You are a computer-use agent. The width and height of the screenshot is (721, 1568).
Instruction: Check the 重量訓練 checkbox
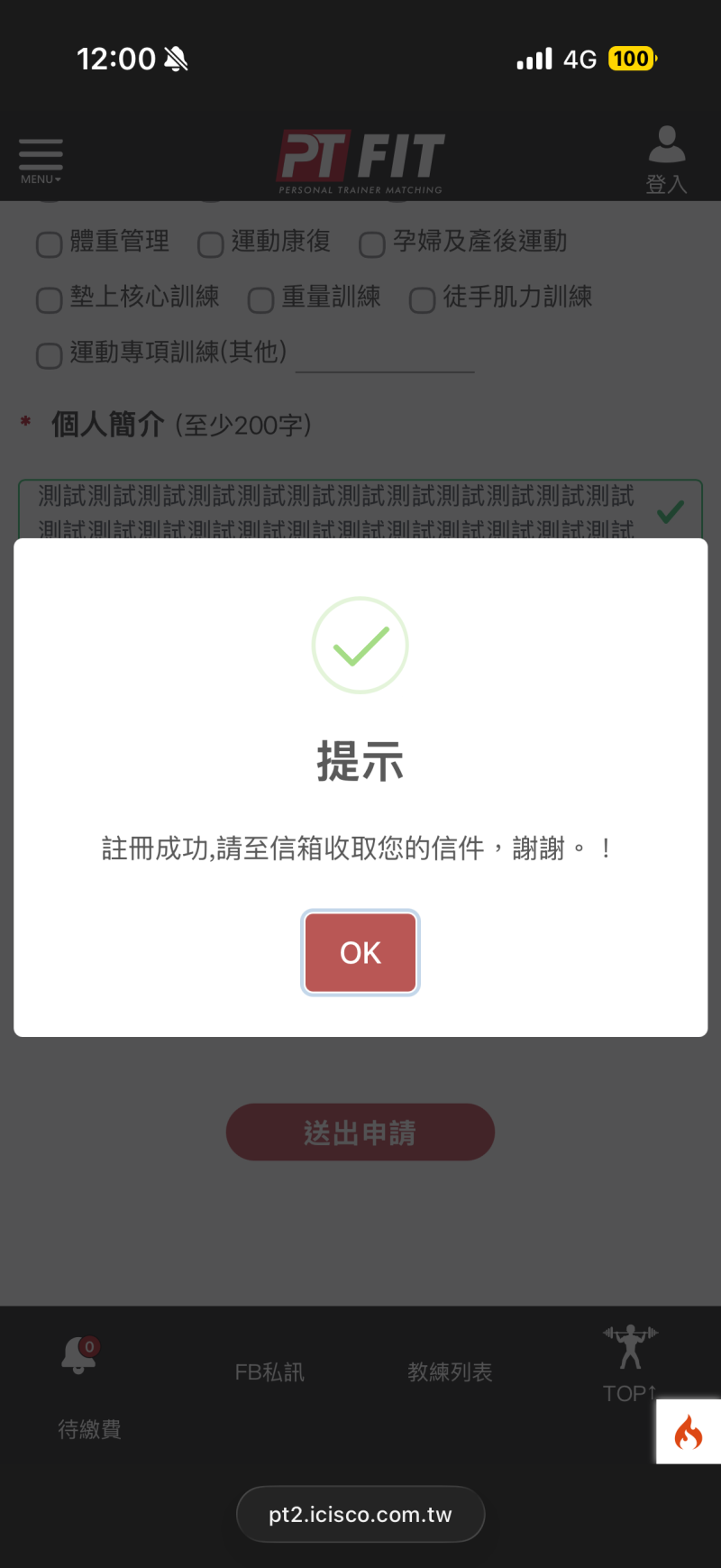(260, 299)
